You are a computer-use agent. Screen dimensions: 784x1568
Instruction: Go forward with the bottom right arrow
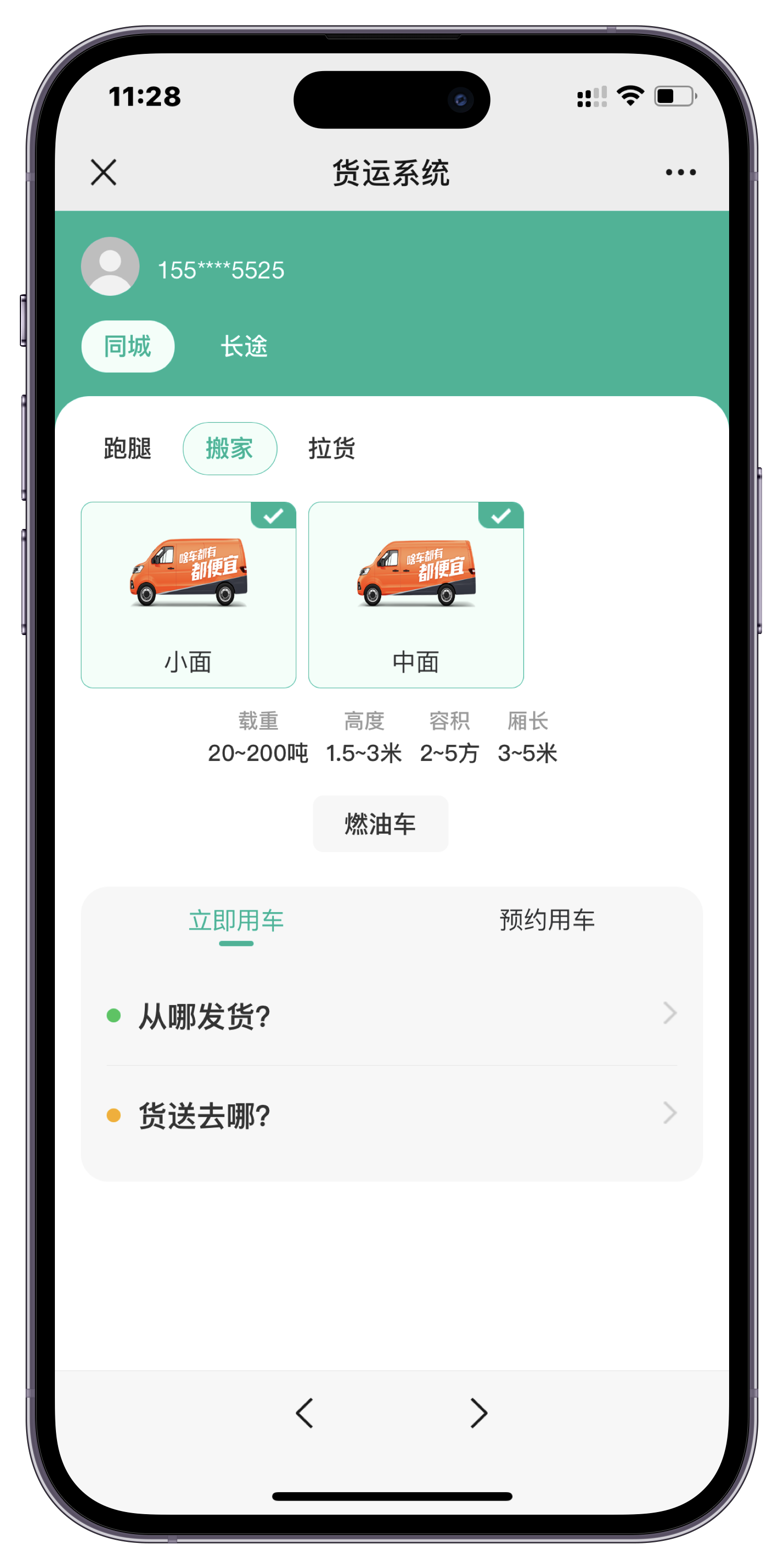tap(479, 1413)
